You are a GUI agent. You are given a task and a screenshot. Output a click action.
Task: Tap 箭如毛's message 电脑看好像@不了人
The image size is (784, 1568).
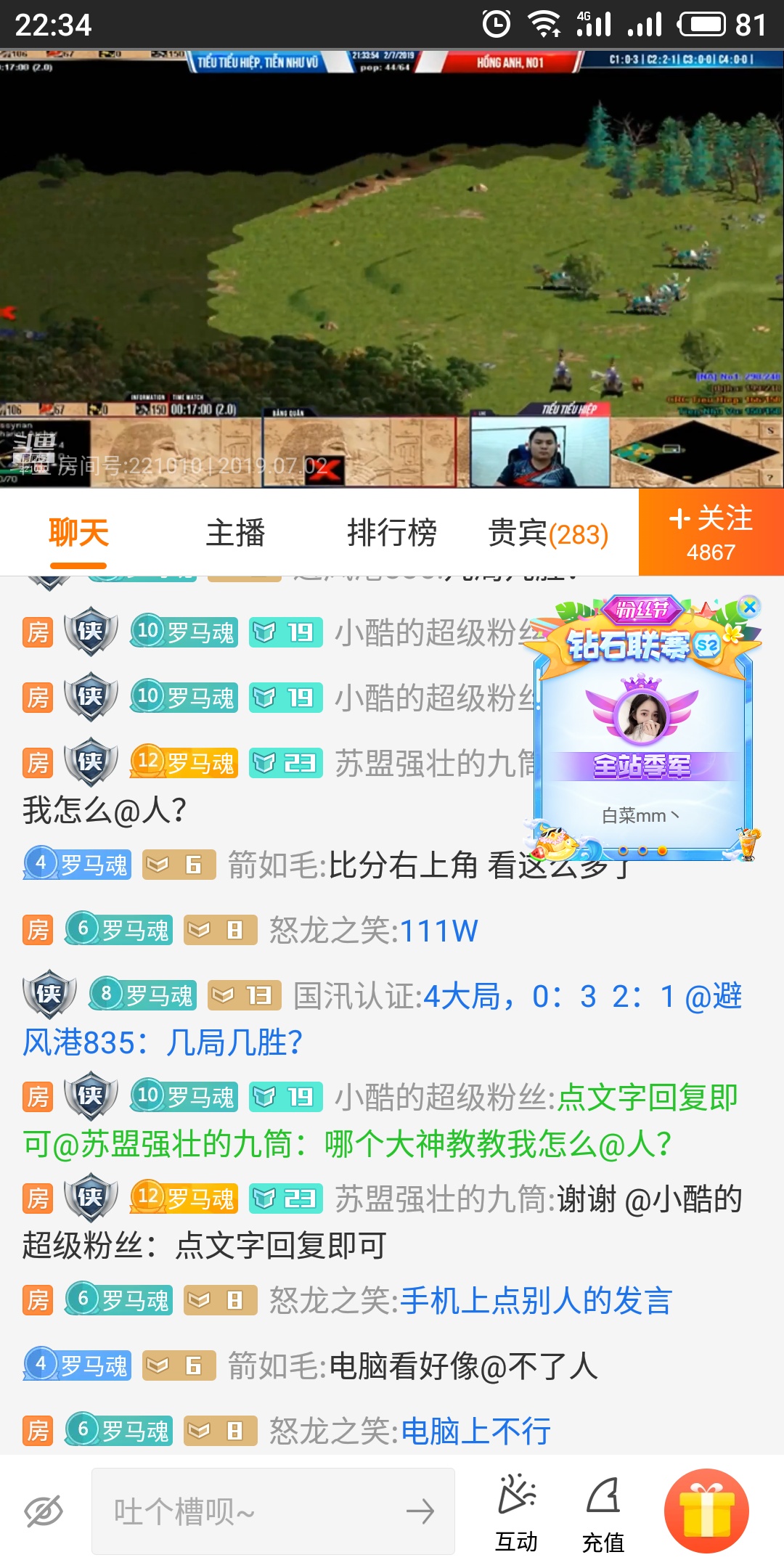coord(463,1366)
